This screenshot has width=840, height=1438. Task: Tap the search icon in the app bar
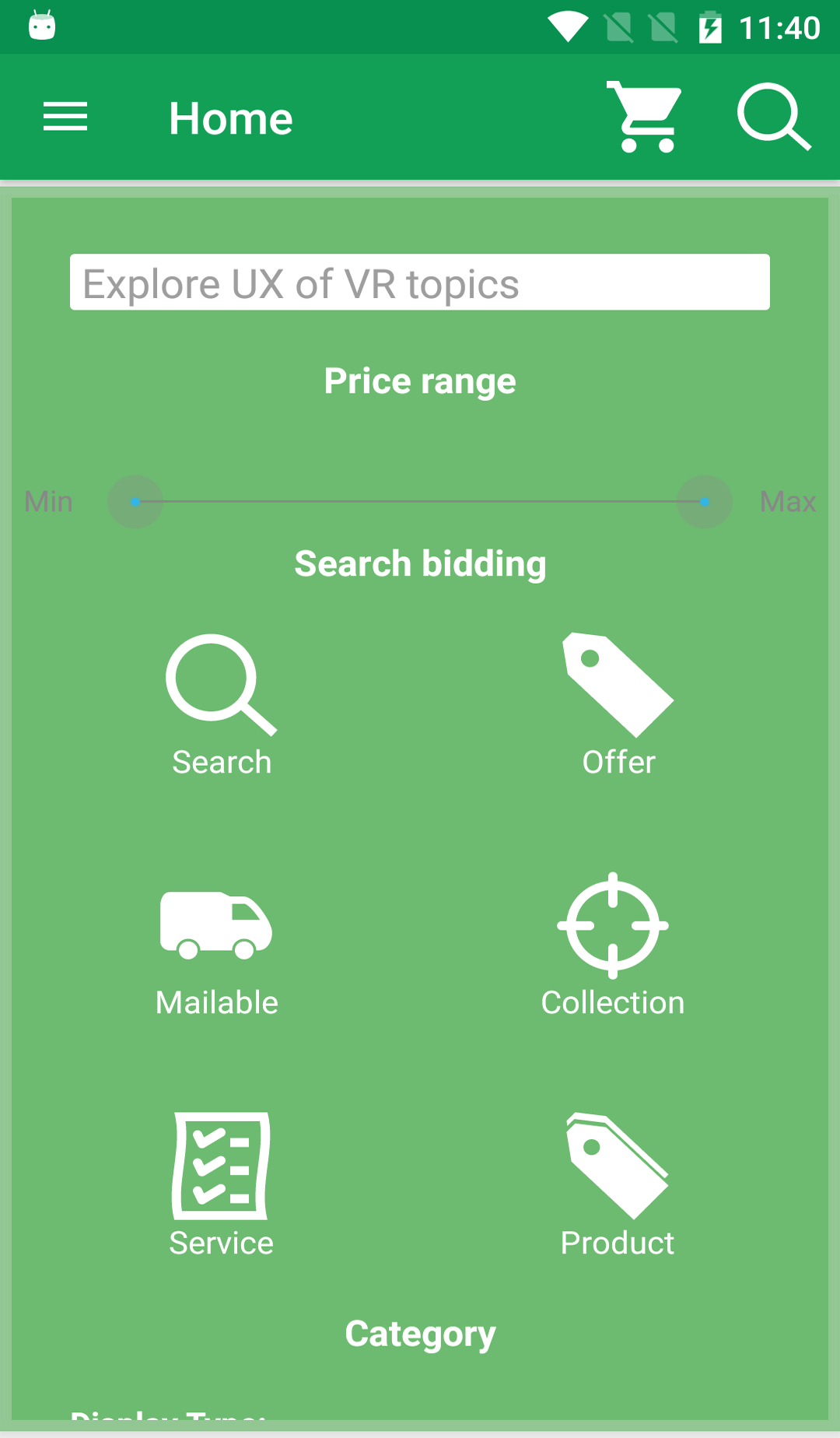point(773,117)
